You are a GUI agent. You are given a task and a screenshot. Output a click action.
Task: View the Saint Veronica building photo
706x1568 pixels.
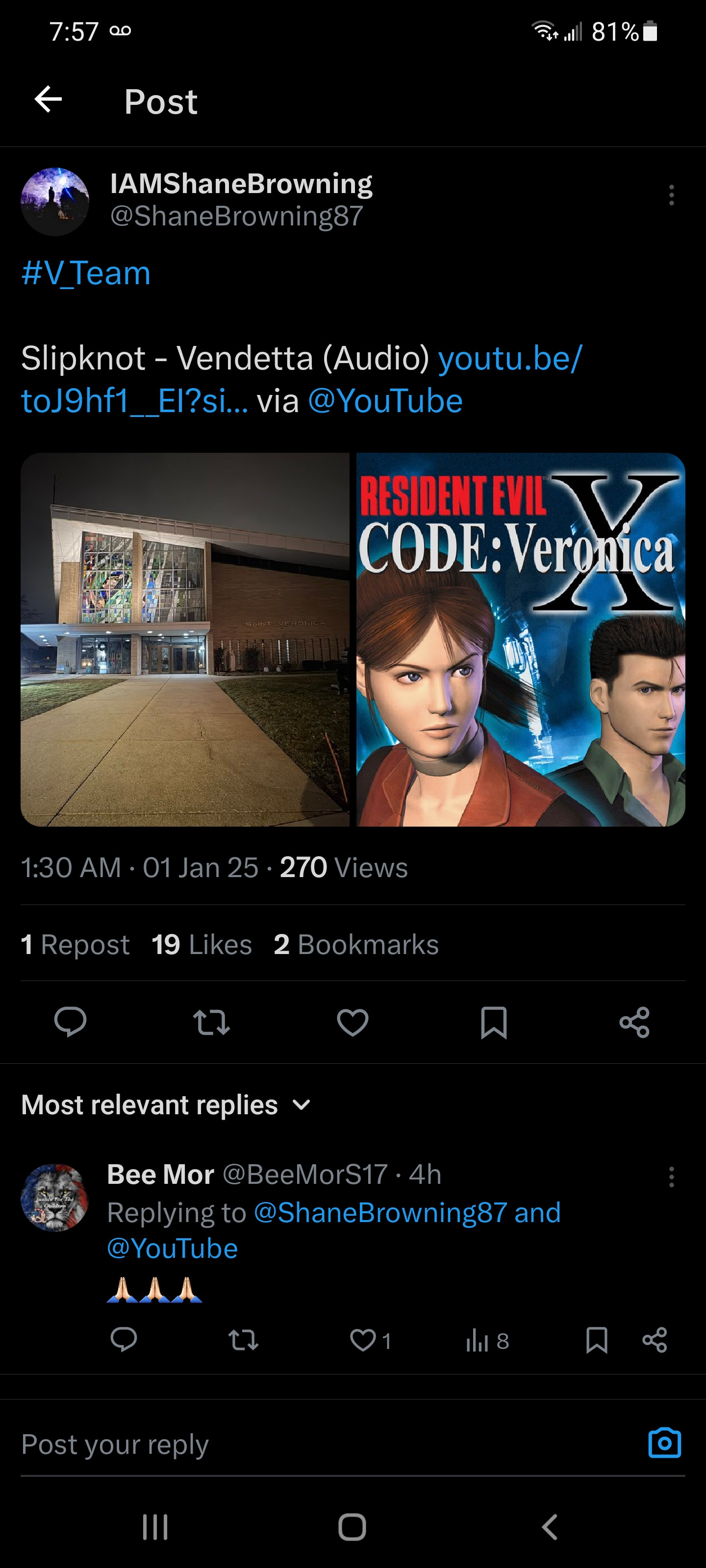click(185, 639)
